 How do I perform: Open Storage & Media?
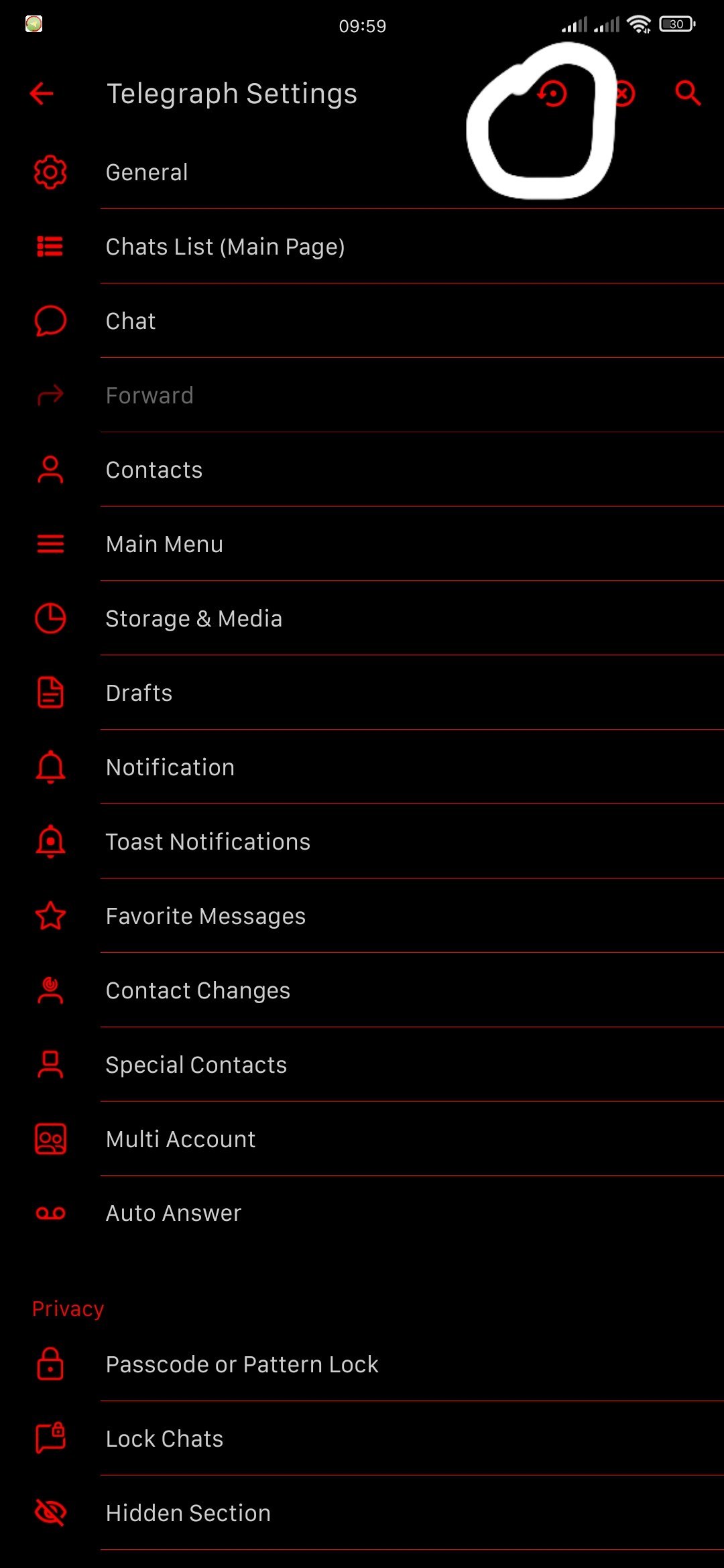point(362,618)
